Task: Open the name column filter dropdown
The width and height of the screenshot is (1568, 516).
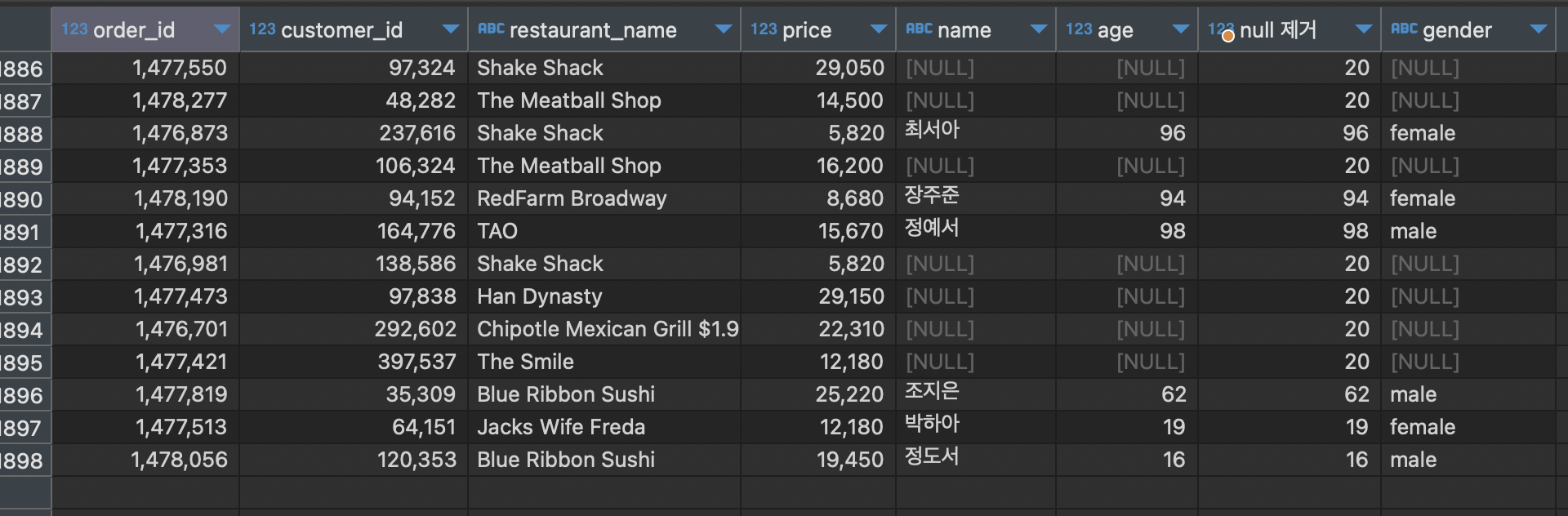Action: tap(1039, 30)
